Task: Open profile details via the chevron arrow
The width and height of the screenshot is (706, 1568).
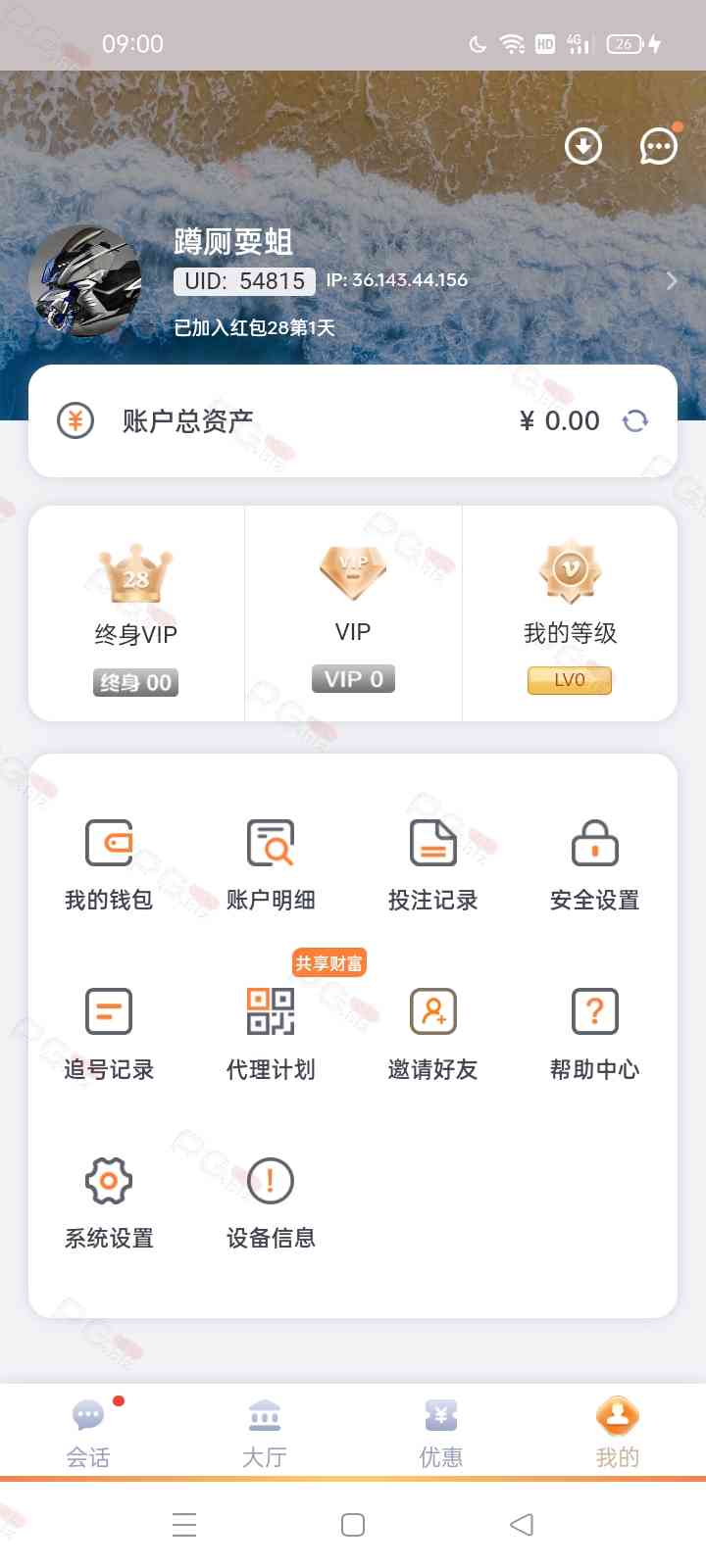Action: [672, 281]
